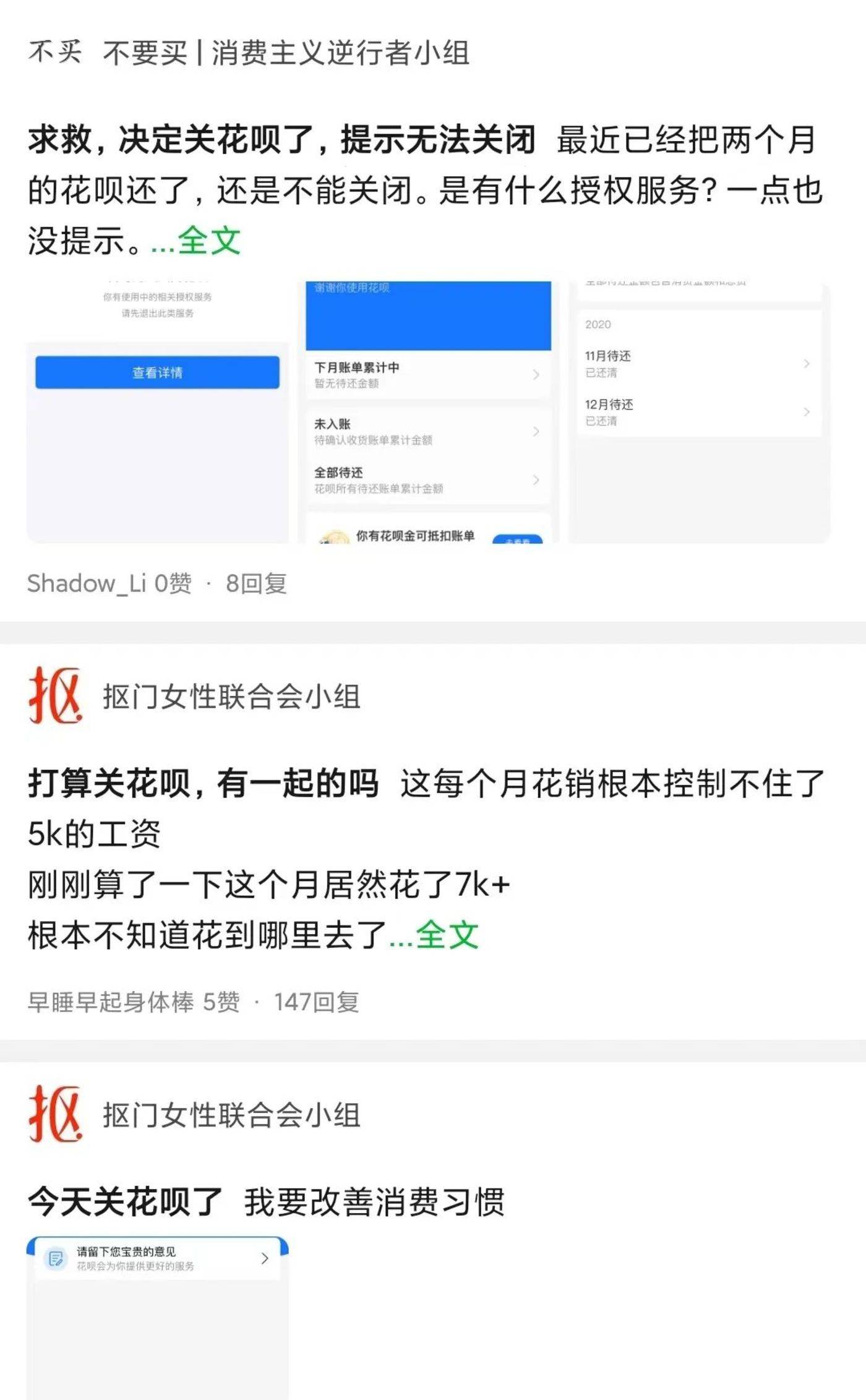The image size is (866, 1400).
Task: Expand full text of 打算关花呗，有一起的吗
Action: (x=447, y=934)
